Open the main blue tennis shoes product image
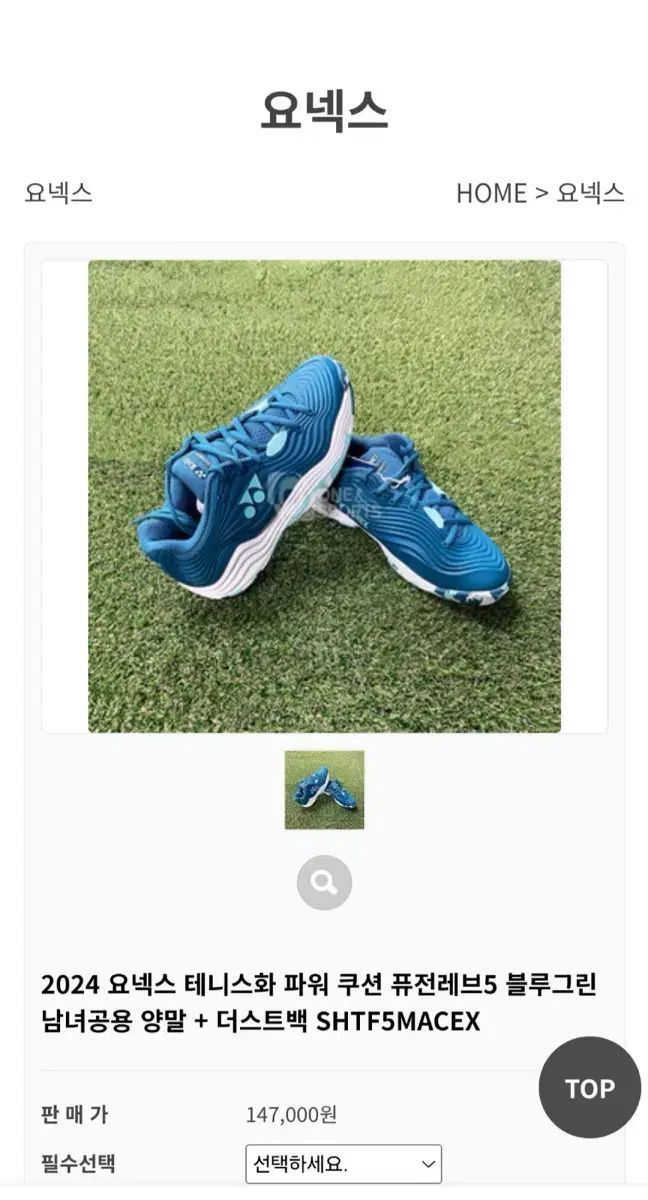Screen dimensions: 648x1200 click(x=324, y=496)
